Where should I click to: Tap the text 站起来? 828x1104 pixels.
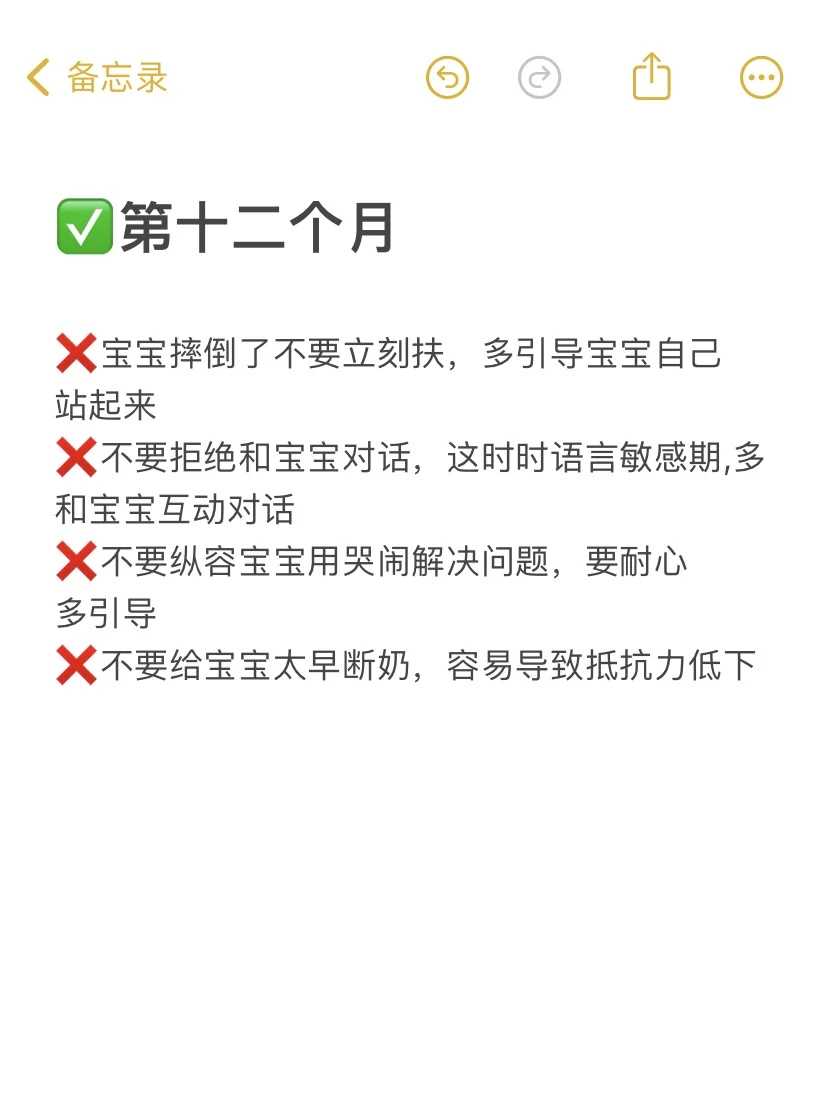pyautogui.click(x=104, y=406)
